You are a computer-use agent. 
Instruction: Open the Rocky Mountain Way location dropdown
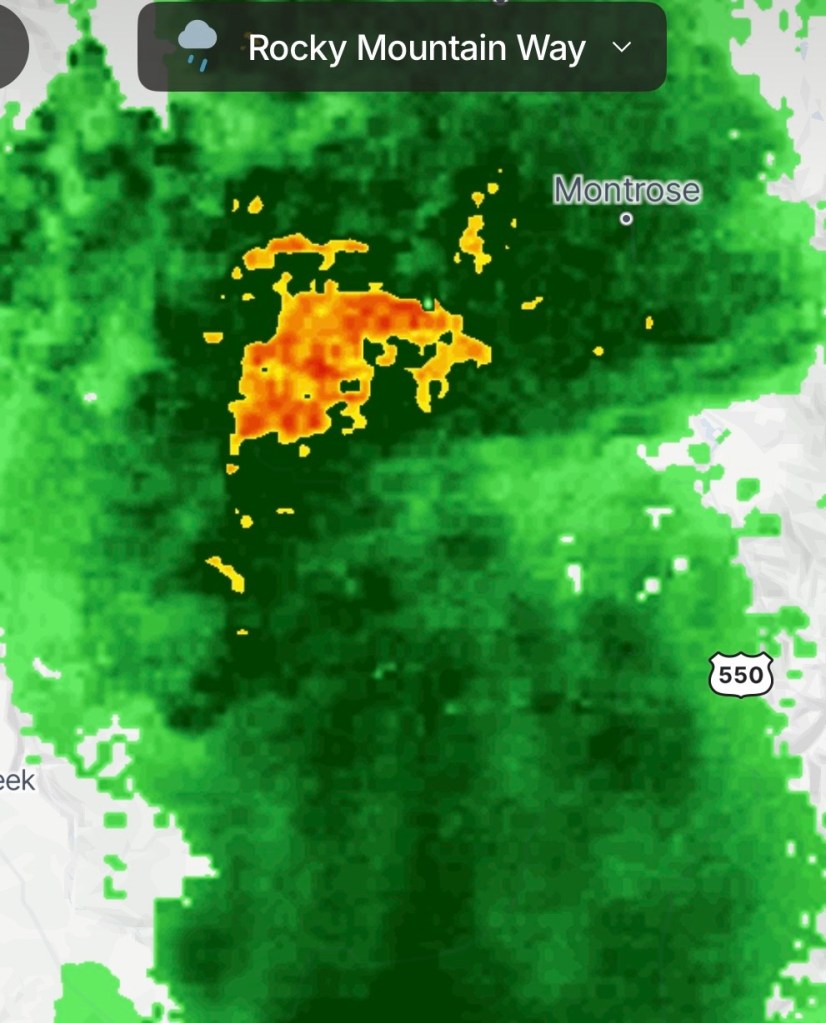[402, 47]
